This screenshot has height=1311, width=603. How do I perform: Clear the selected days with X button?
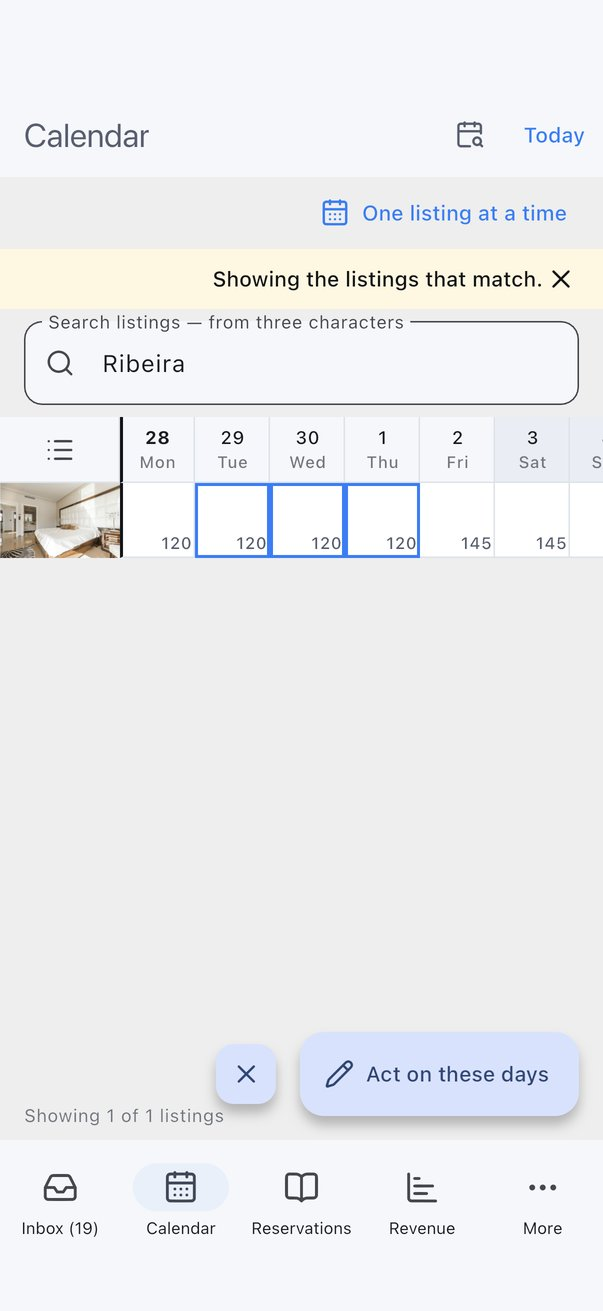pyautogui.click(x=246, y=1074)
